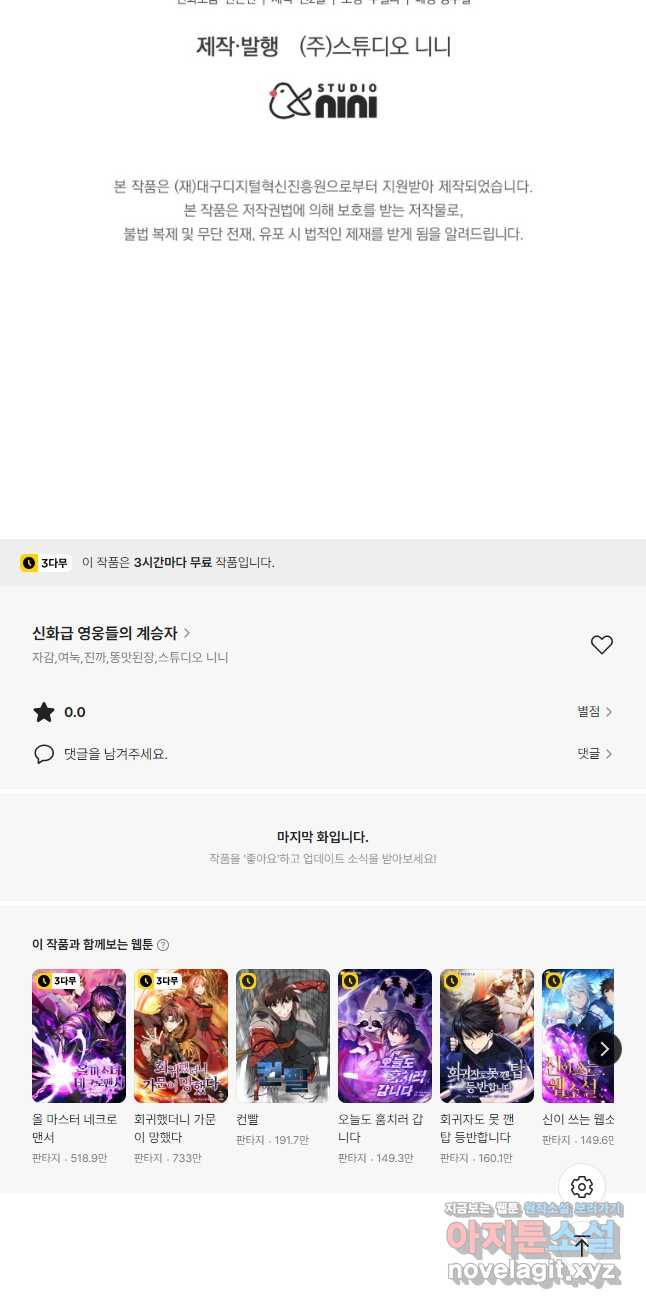Screen dimensions: 646x1309
Task: Open the 댓글 comments section
Action: (594, 754)
